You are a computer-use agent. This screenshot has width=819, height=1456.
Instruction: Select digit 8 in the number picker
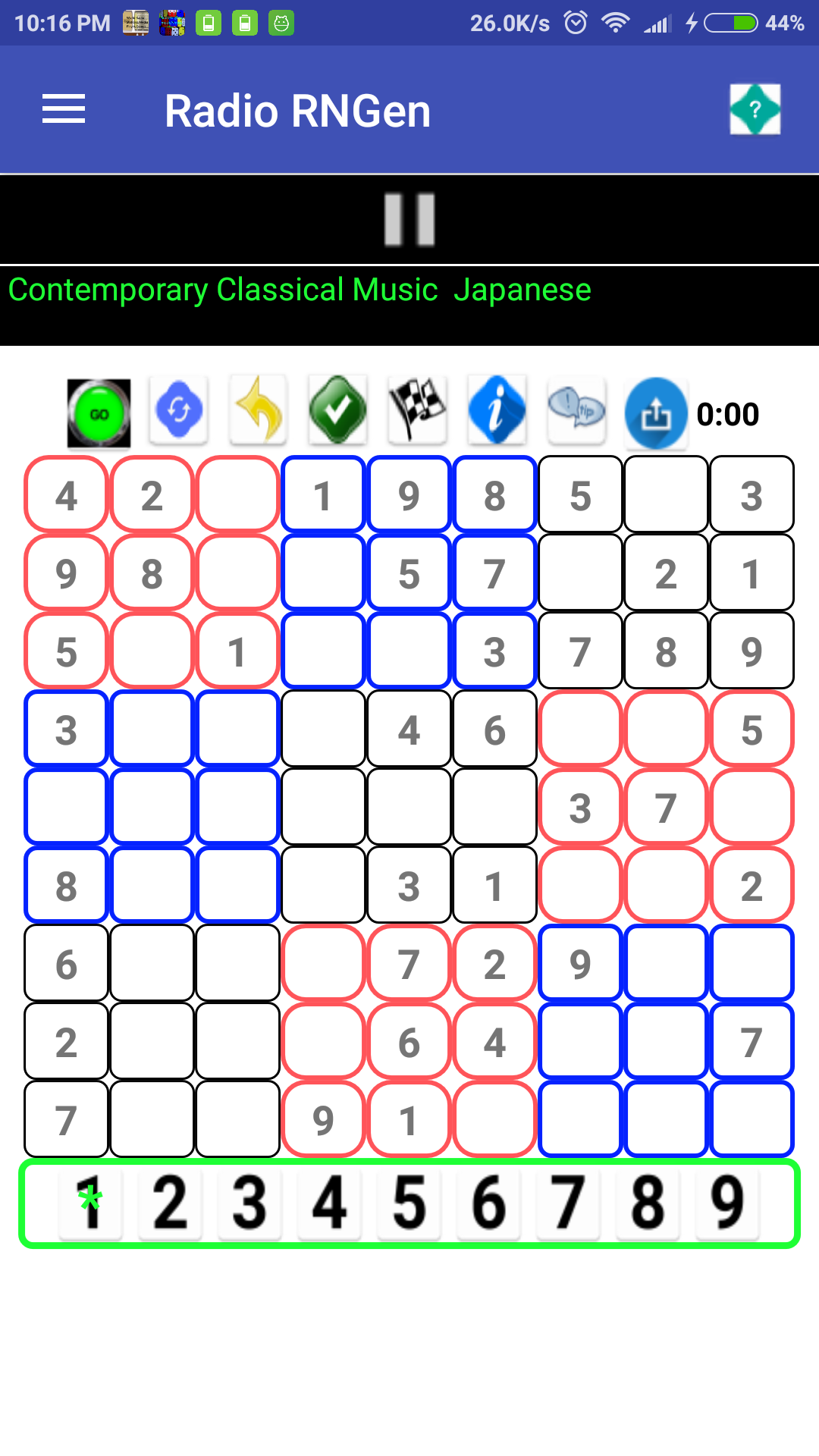click(648, 1203)
